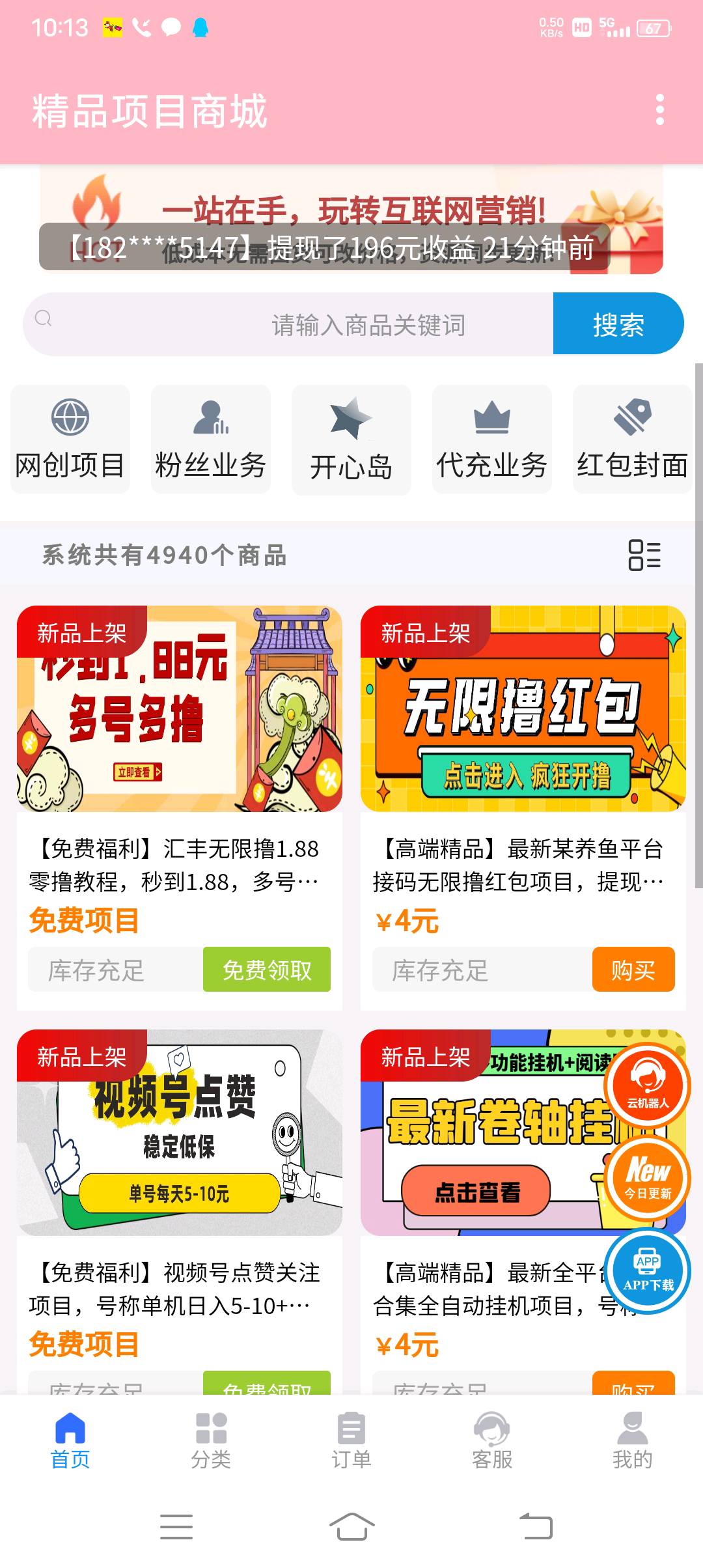Screen dimensions: 703x1568
Task: Open the three-dot overflow menu
Action: (x=660, y=109)
